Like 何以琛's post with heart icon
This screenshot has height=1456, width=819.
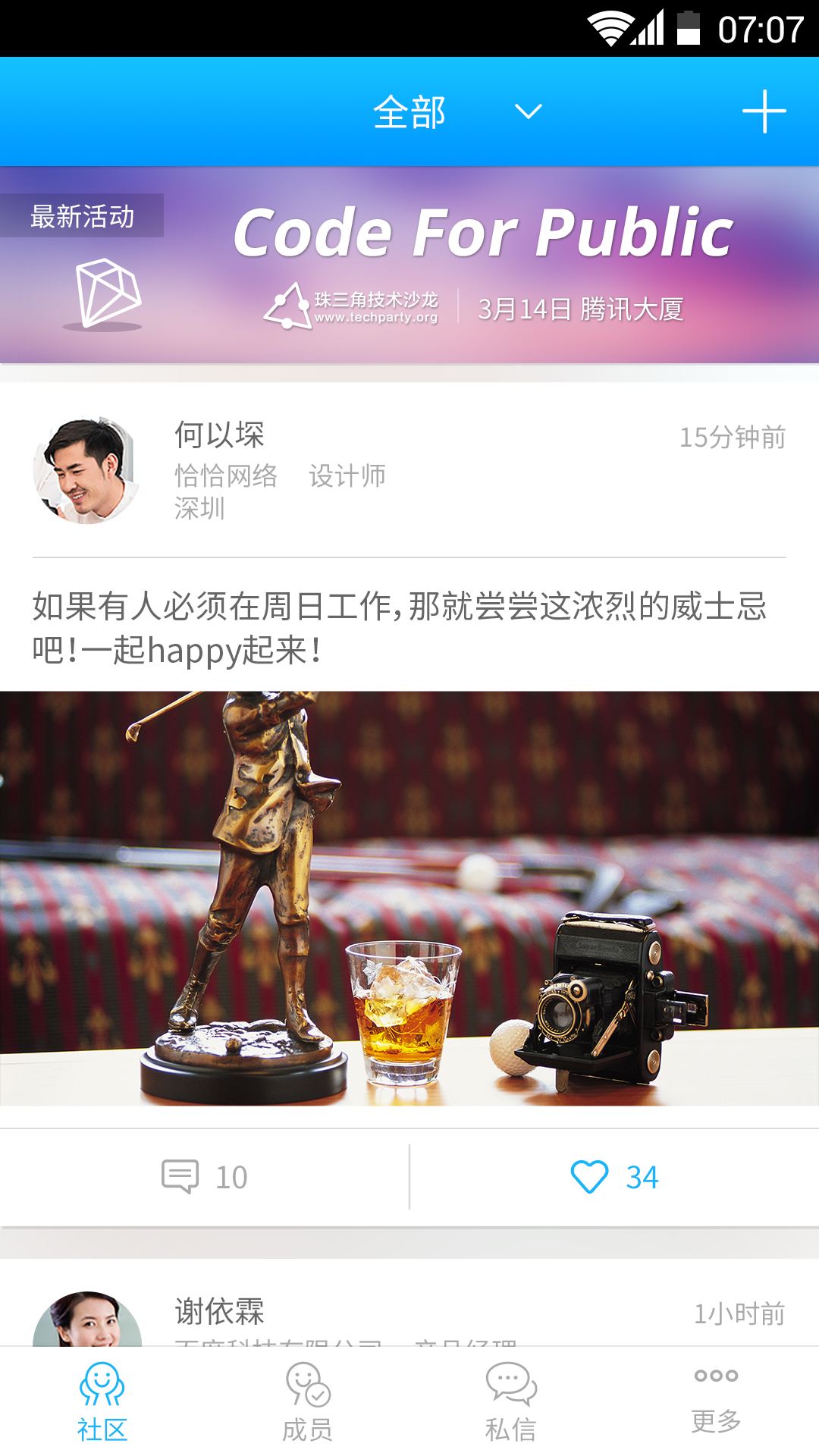pyautogui.click(x=614, y=1177)
